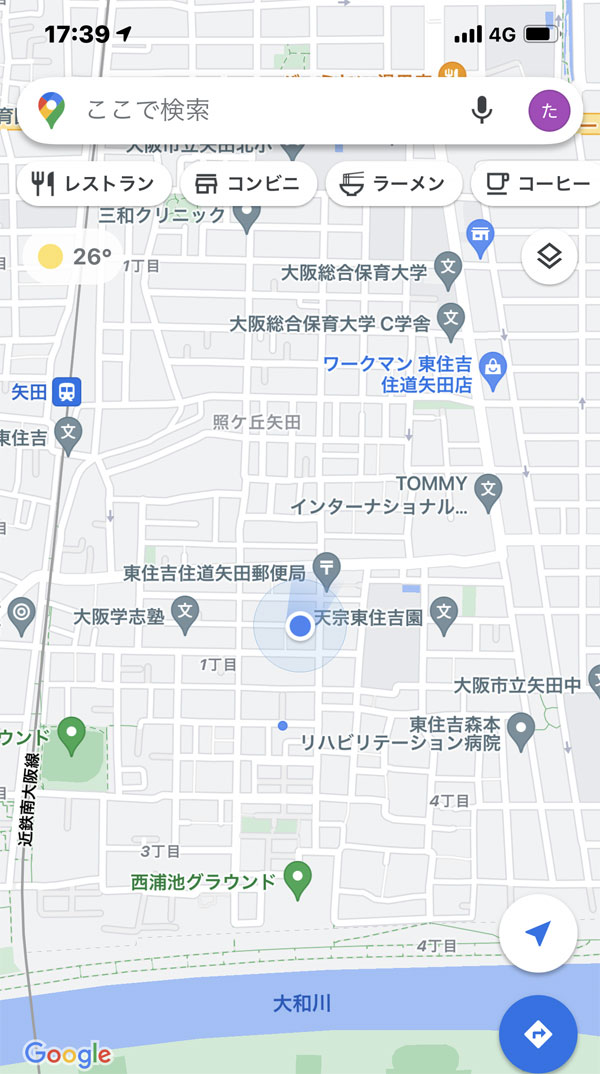Select the コンビニ chip
The image size is (600, 1074).
(249, 184)
